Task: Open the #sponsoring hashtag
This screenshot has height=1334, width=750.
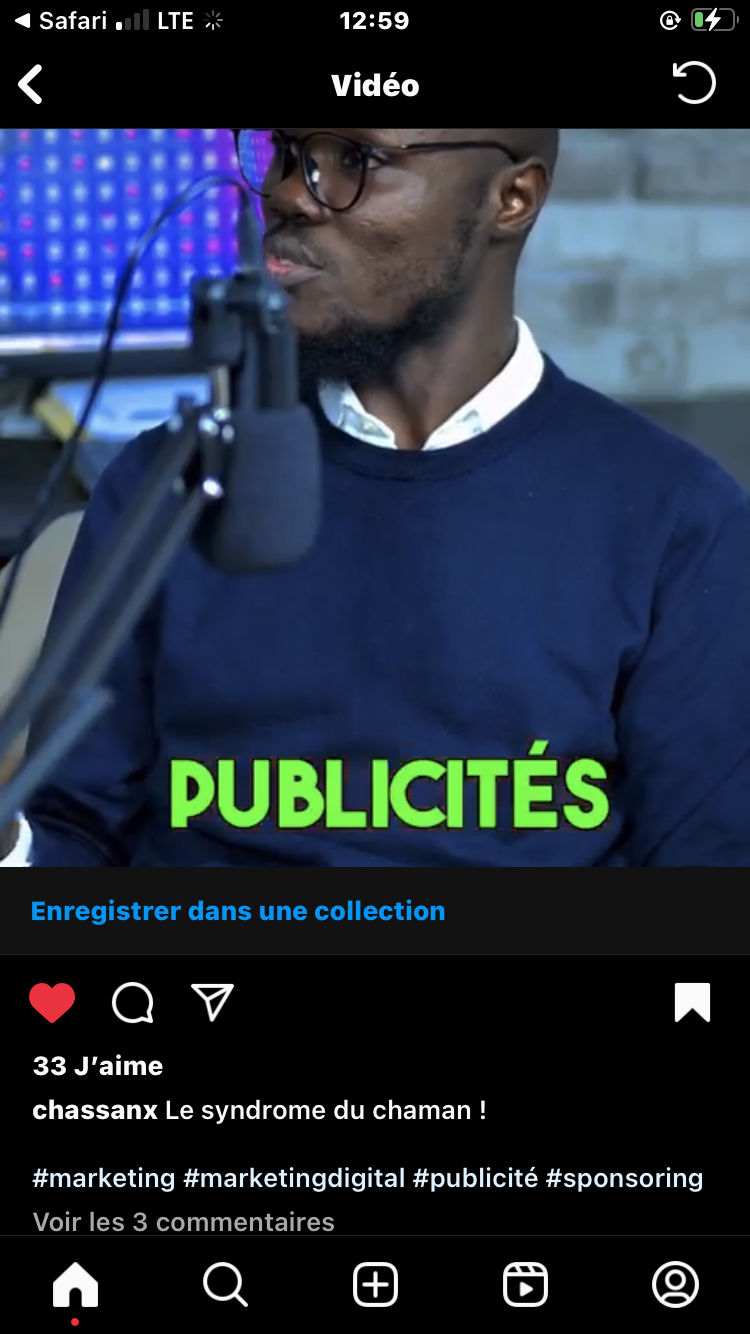Action: click(x=624, y=1178)
